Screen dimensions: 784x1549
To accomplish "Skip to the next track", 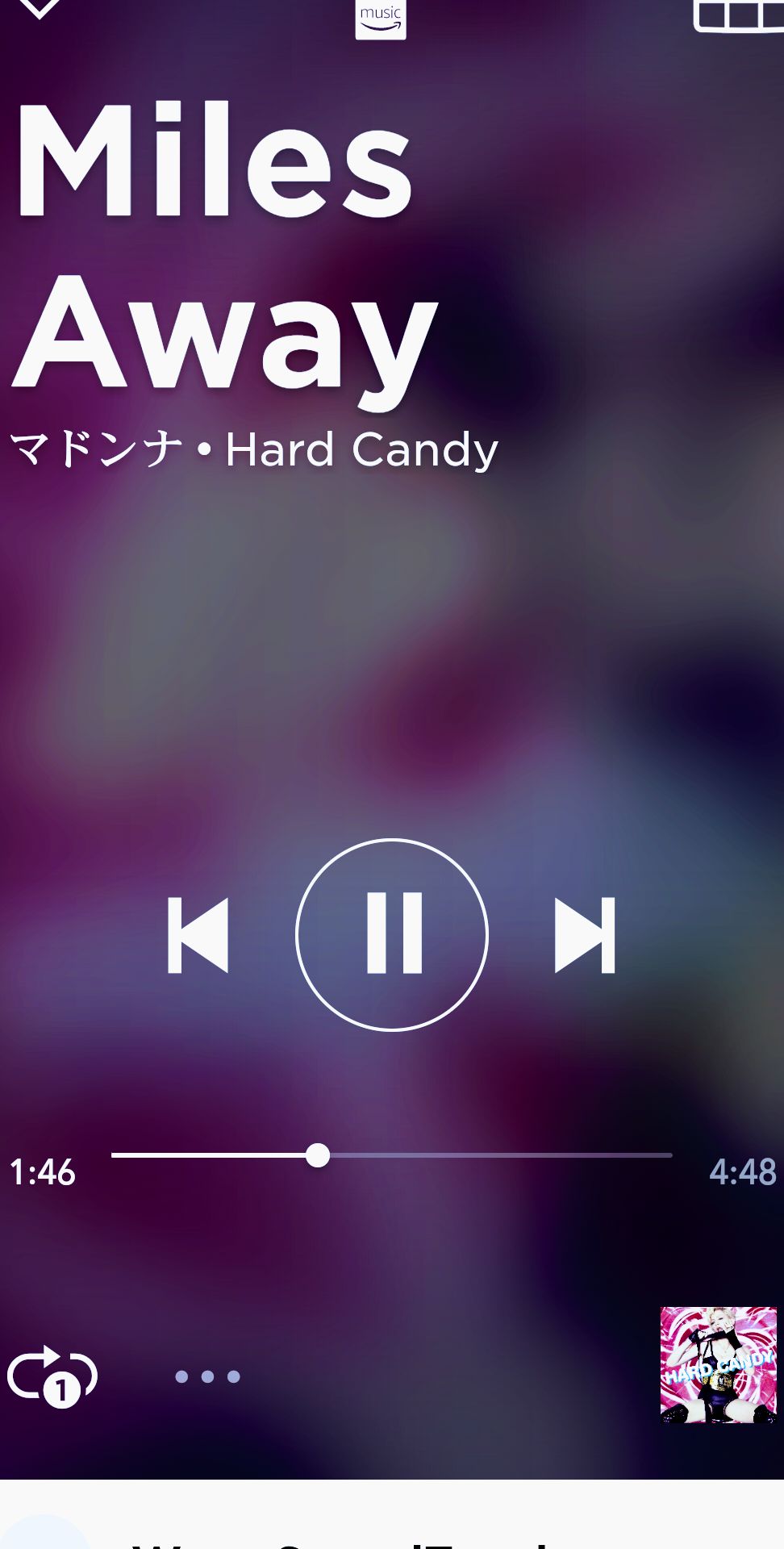I will tap(585, 935).
